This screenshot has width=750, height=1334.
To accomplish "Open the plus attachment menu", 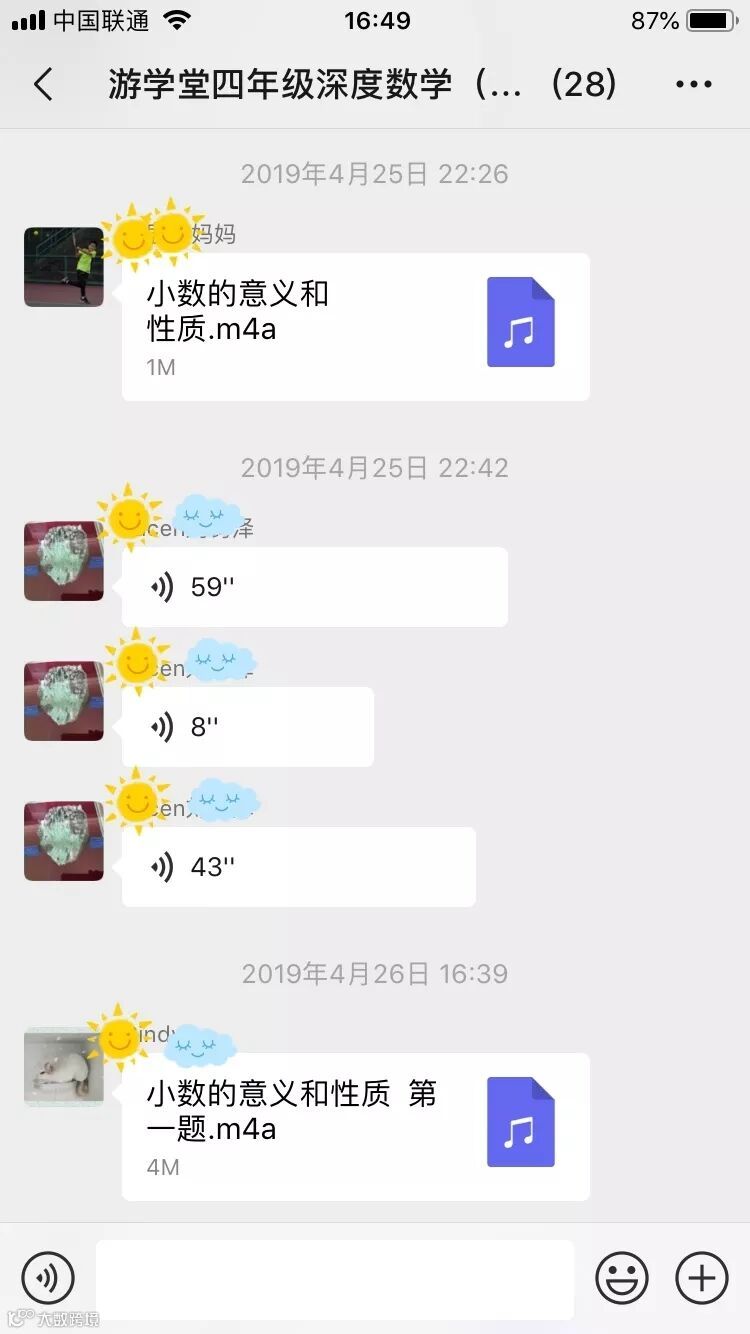I will point(702,1277).
